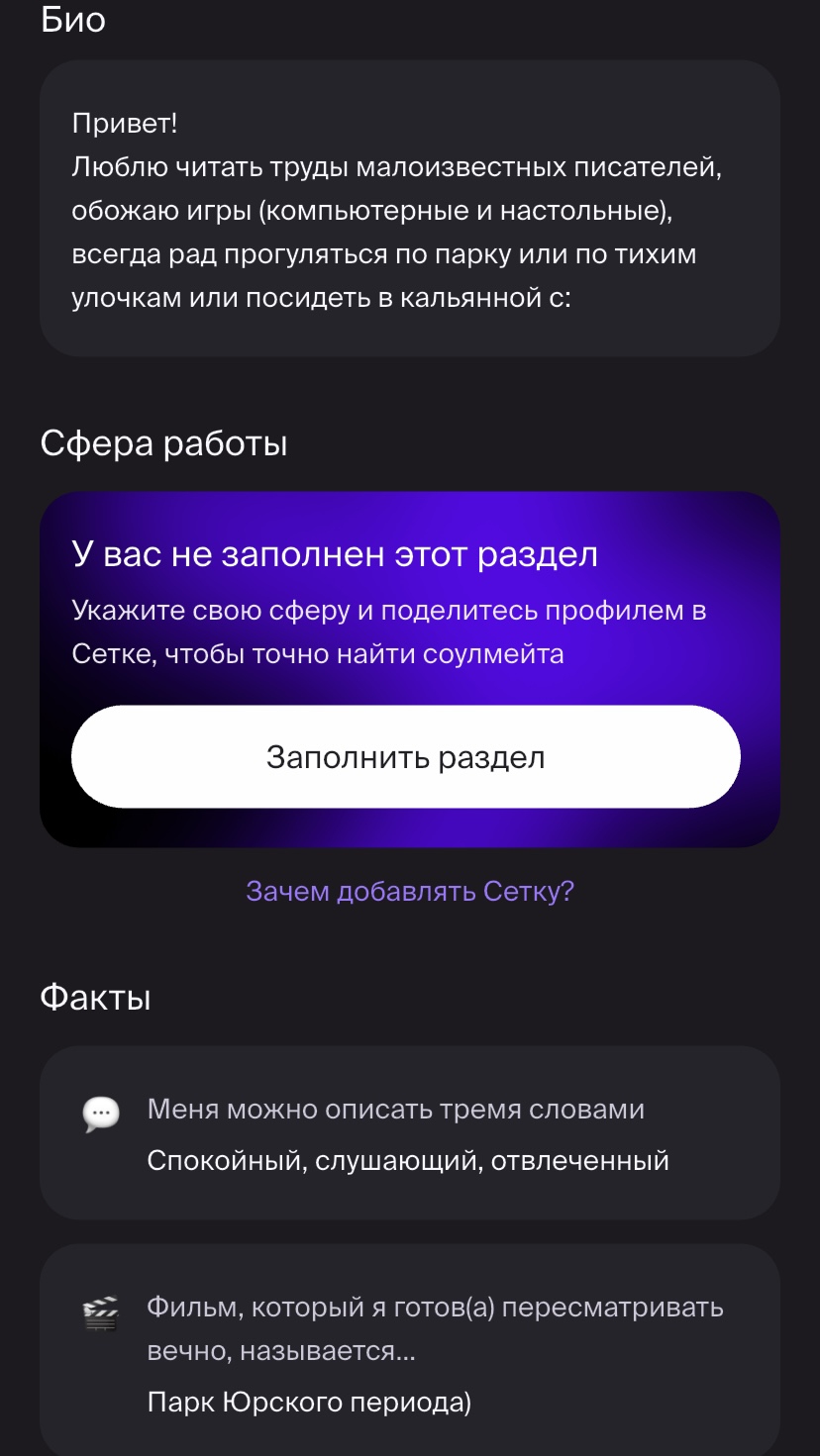This screenshot has width=820, height=1456.
Task: Open the bio card starting with 'Привет!'
Action: tap(410, 208)
